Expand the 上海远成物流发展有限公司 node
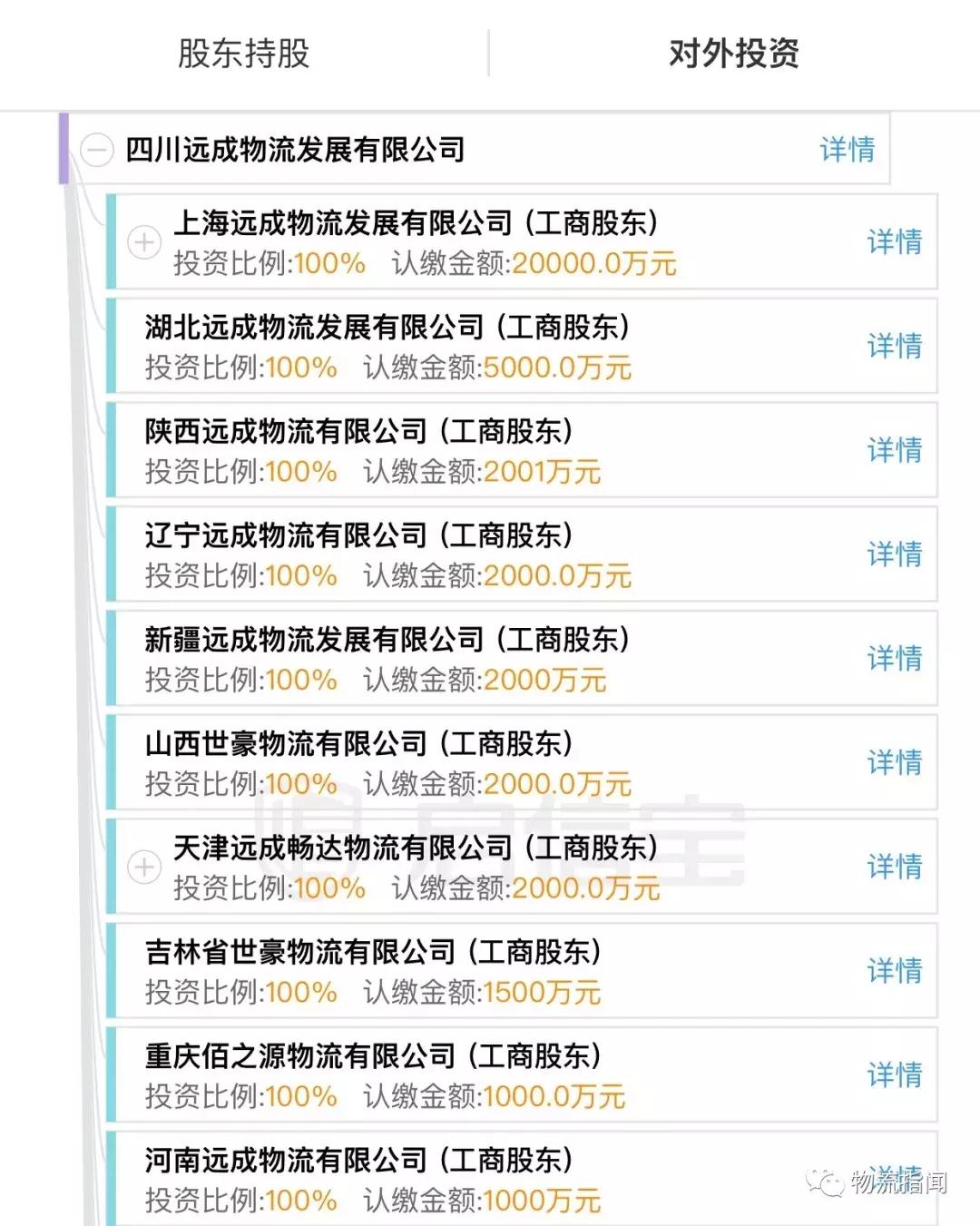This screenshot has height=1226, width=980. click(143, 242)
